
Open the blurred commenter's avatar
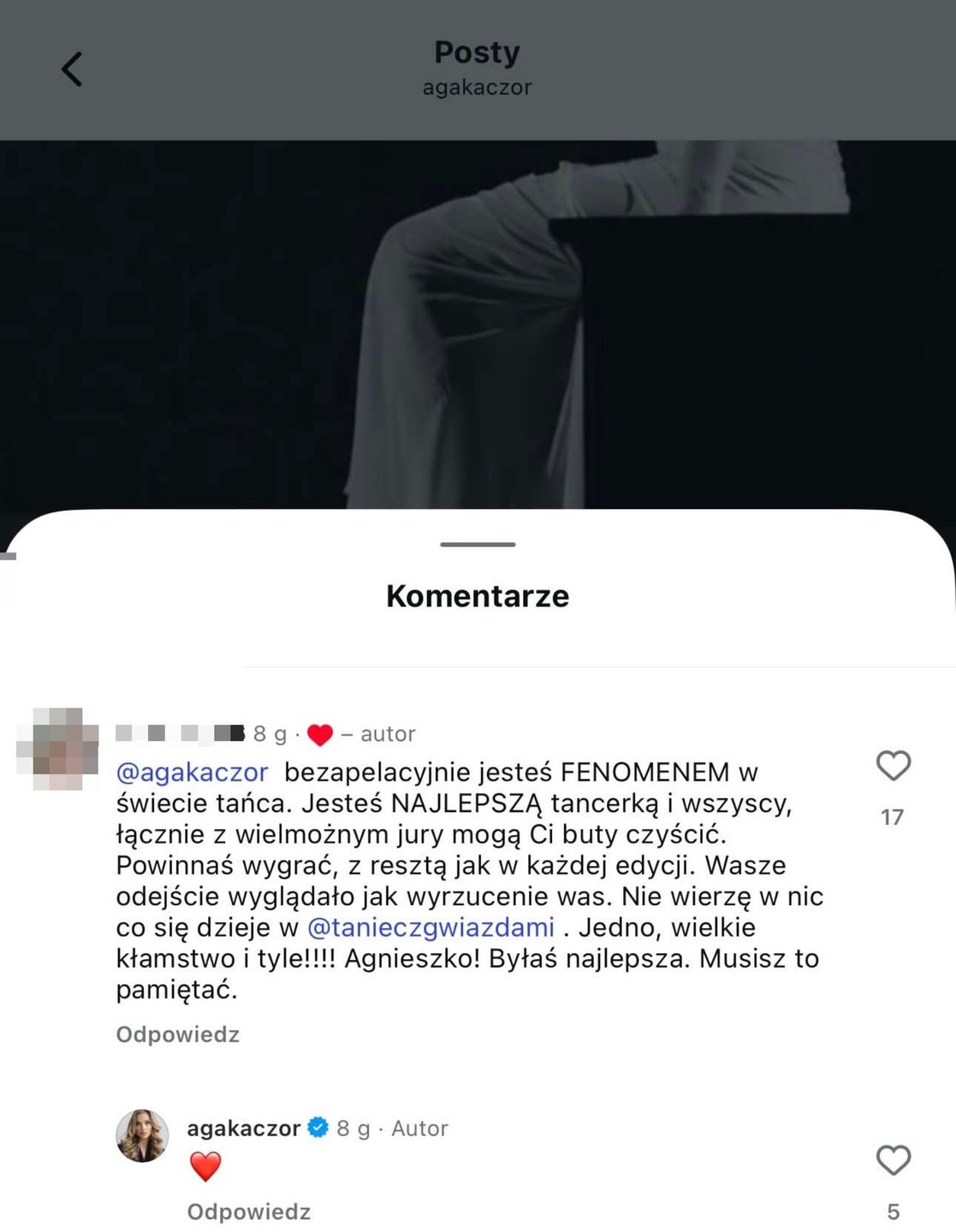click(x=58, y=748)
